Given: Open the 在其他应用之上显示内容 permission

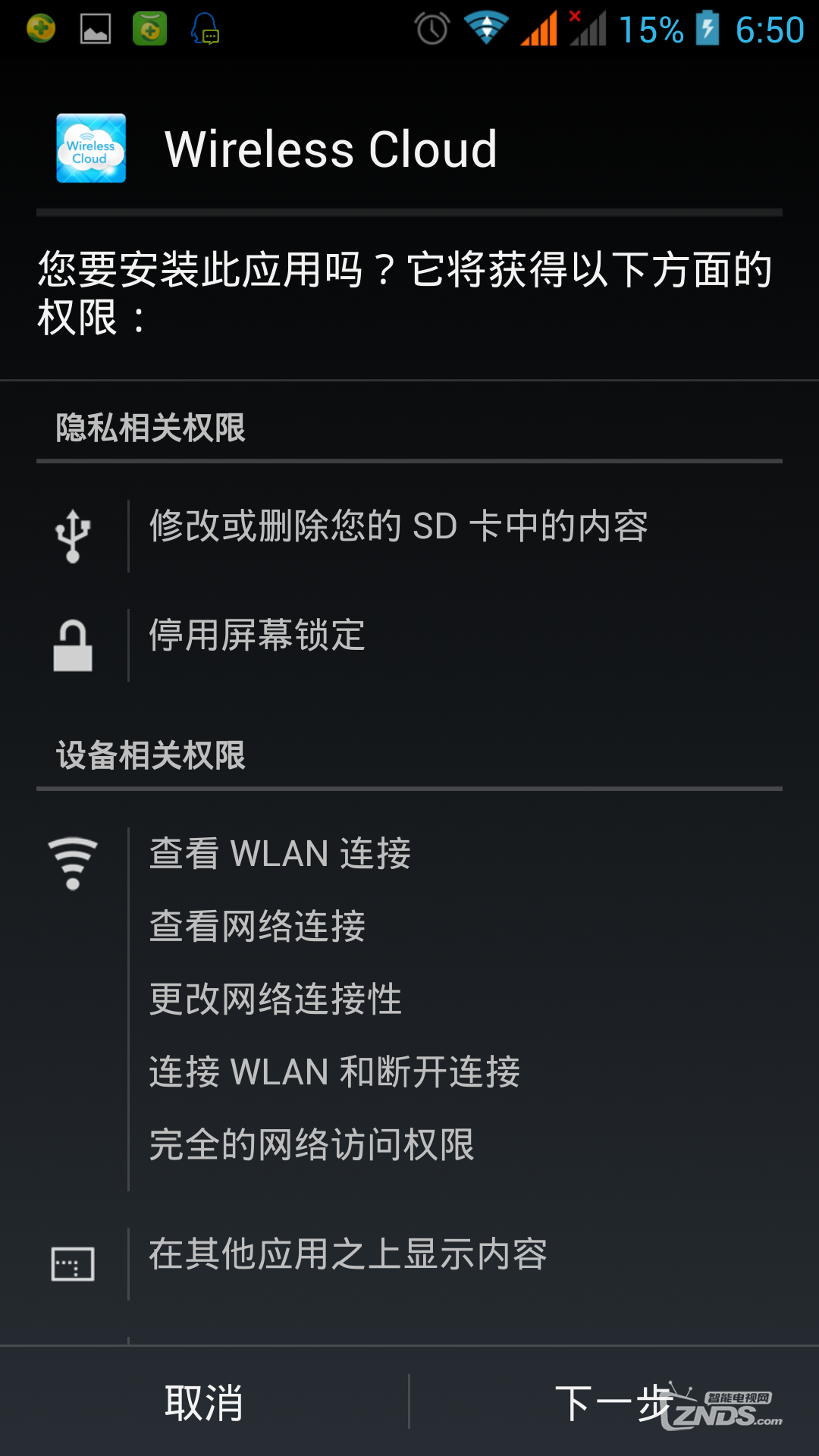Looking at the screenshot, I should (x=348, y=1254).
